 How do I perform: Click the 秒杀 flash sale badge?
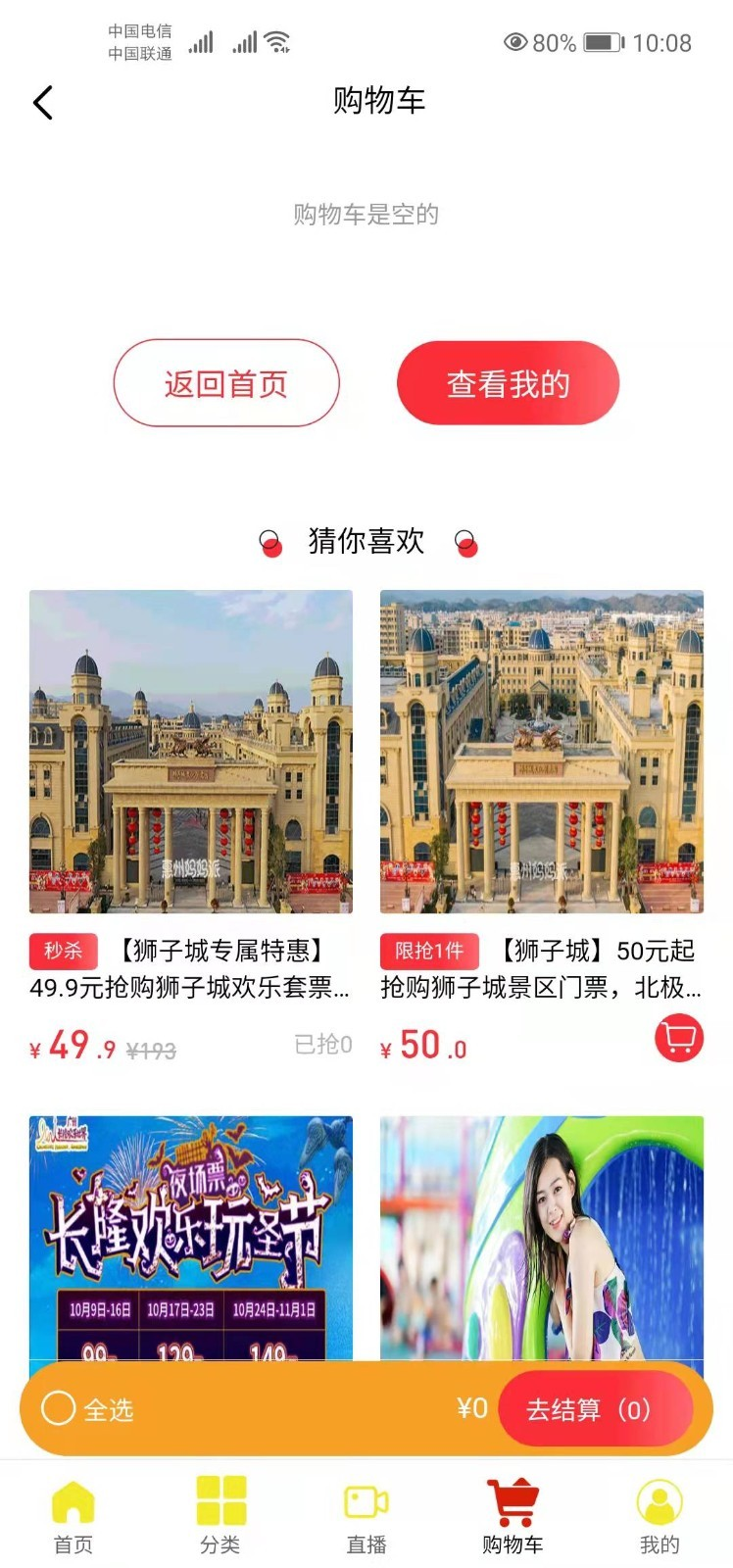click(63, 951)
